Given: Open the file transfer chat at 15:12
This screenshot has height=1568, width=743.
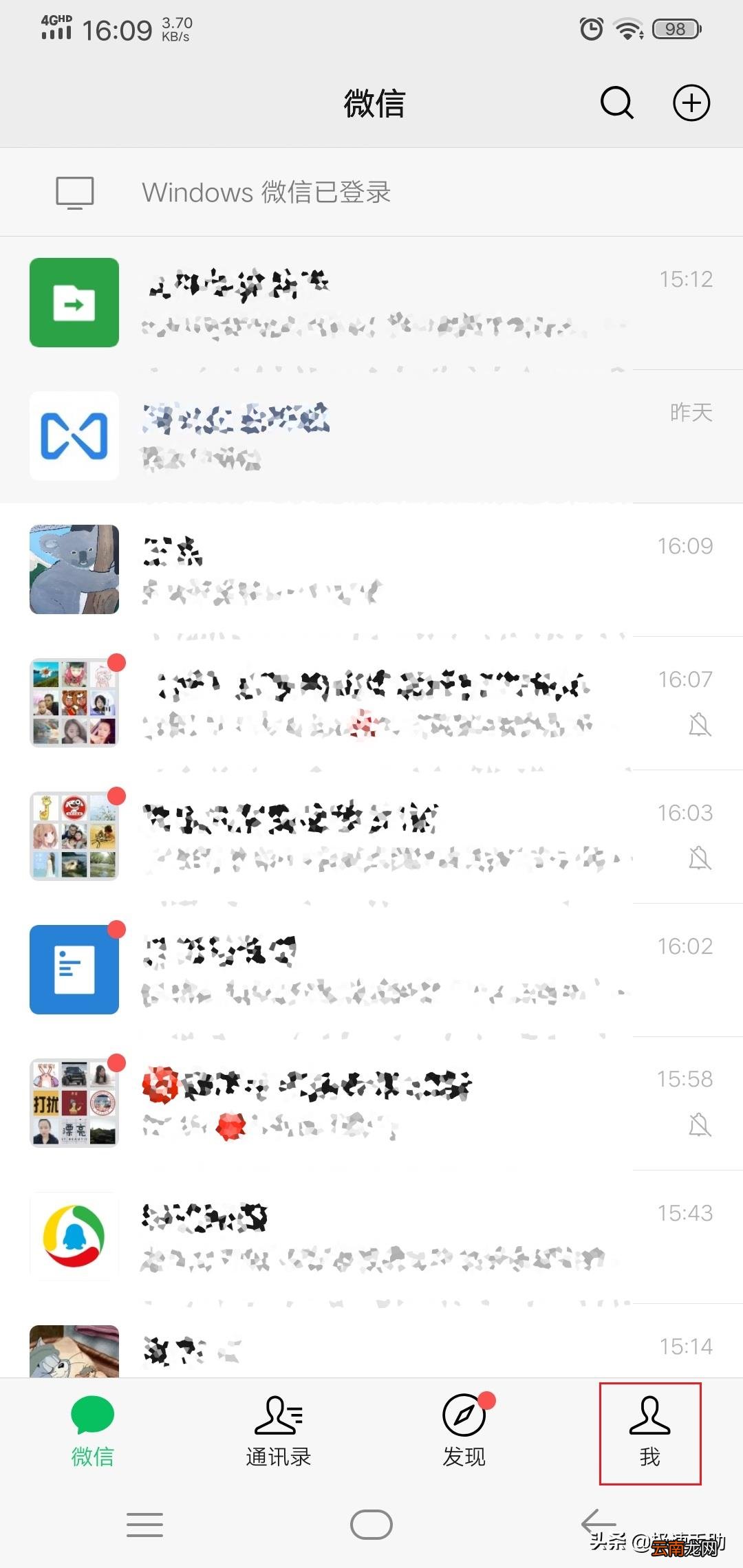Looking at the screenshot, I should point(371,303).
